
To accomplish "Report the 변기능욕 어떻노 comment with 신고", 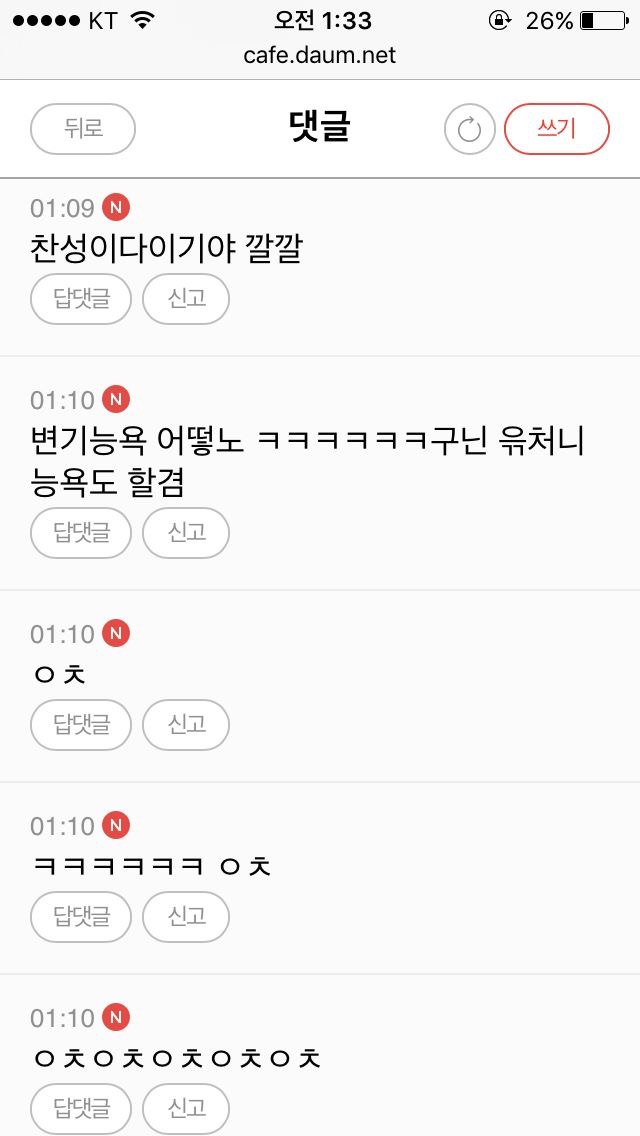I will tap(186, 532).
